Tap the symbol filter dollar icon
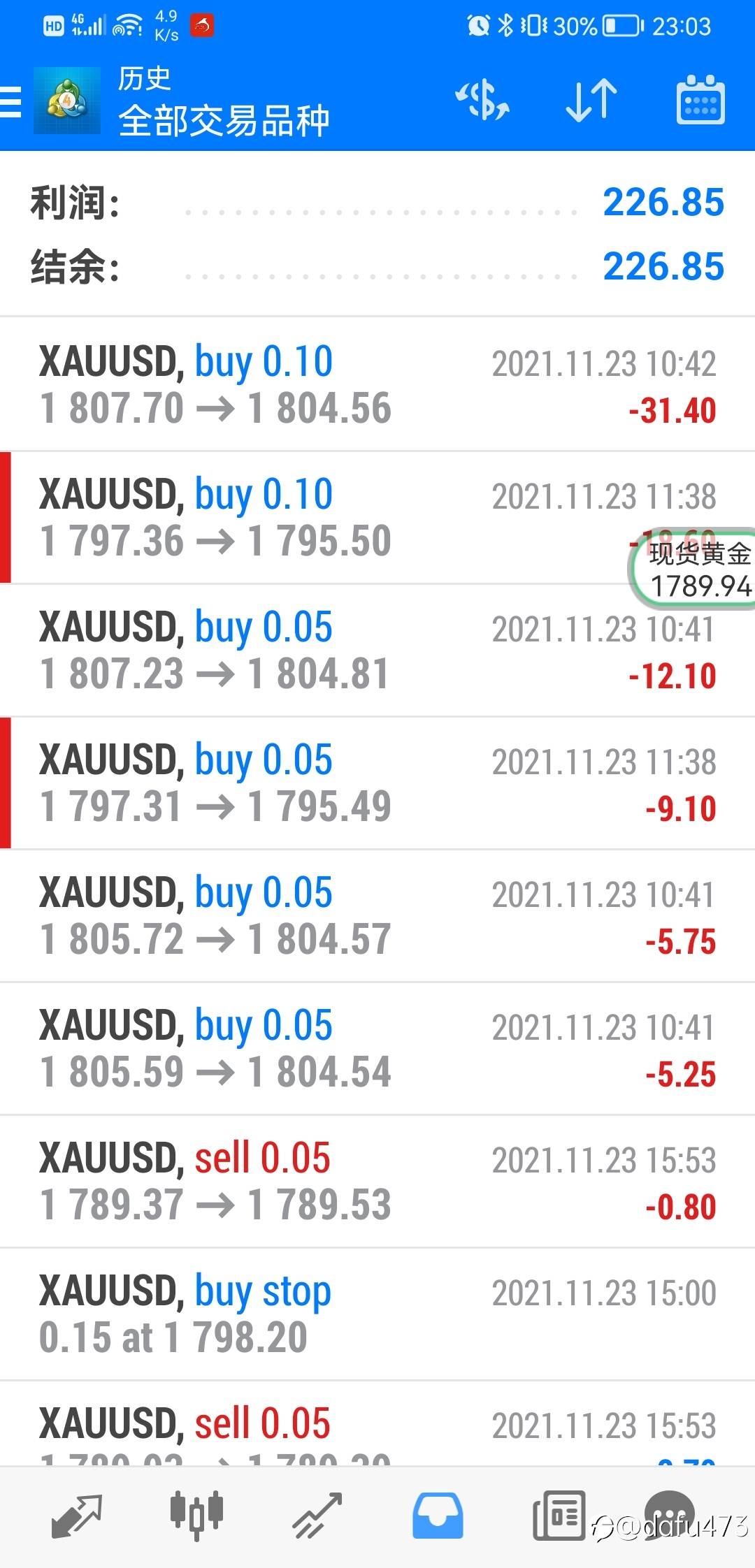The image size is (755, 1568). 482,100
